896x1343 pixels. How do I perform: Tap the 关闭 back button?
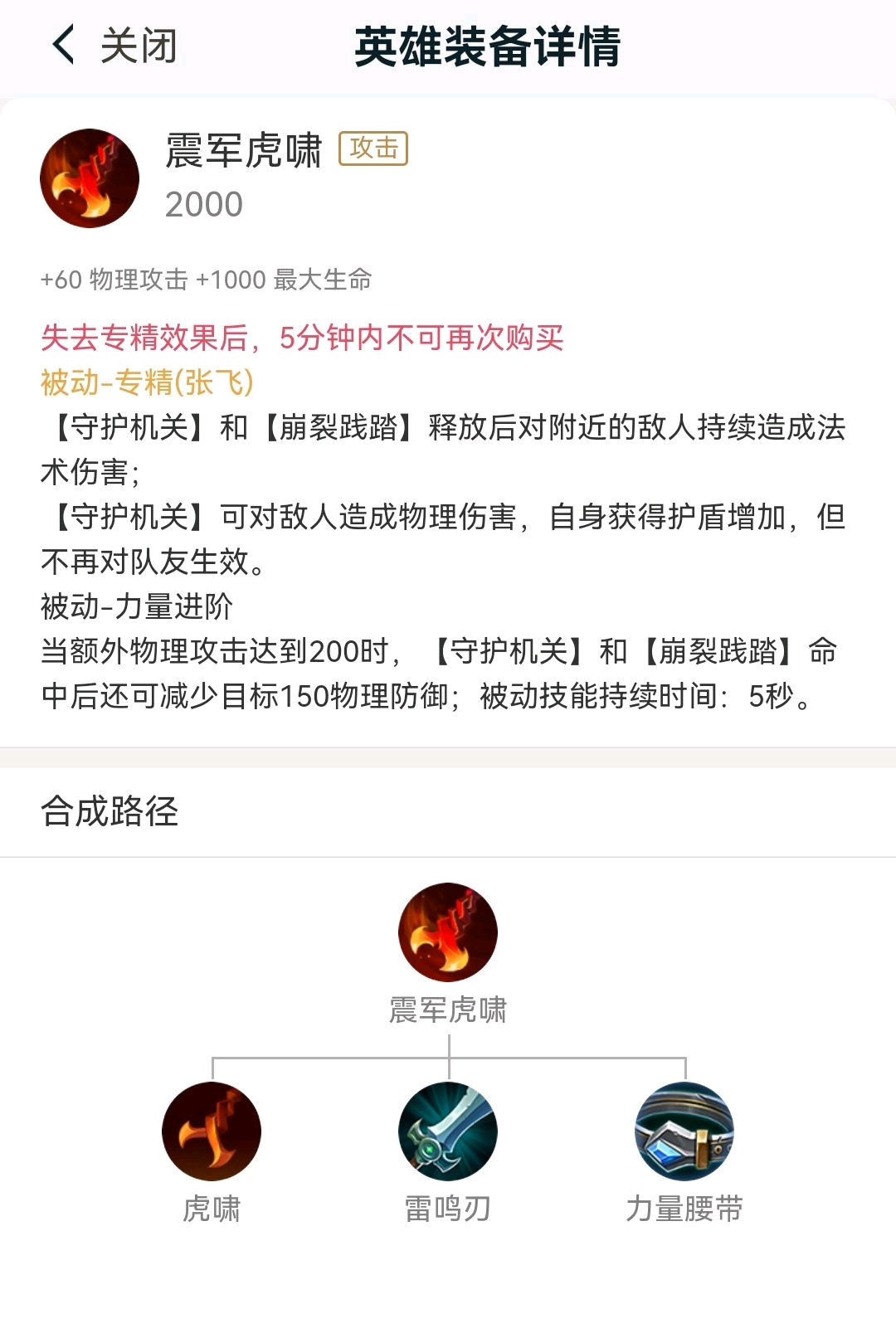(x=114, y=46)
